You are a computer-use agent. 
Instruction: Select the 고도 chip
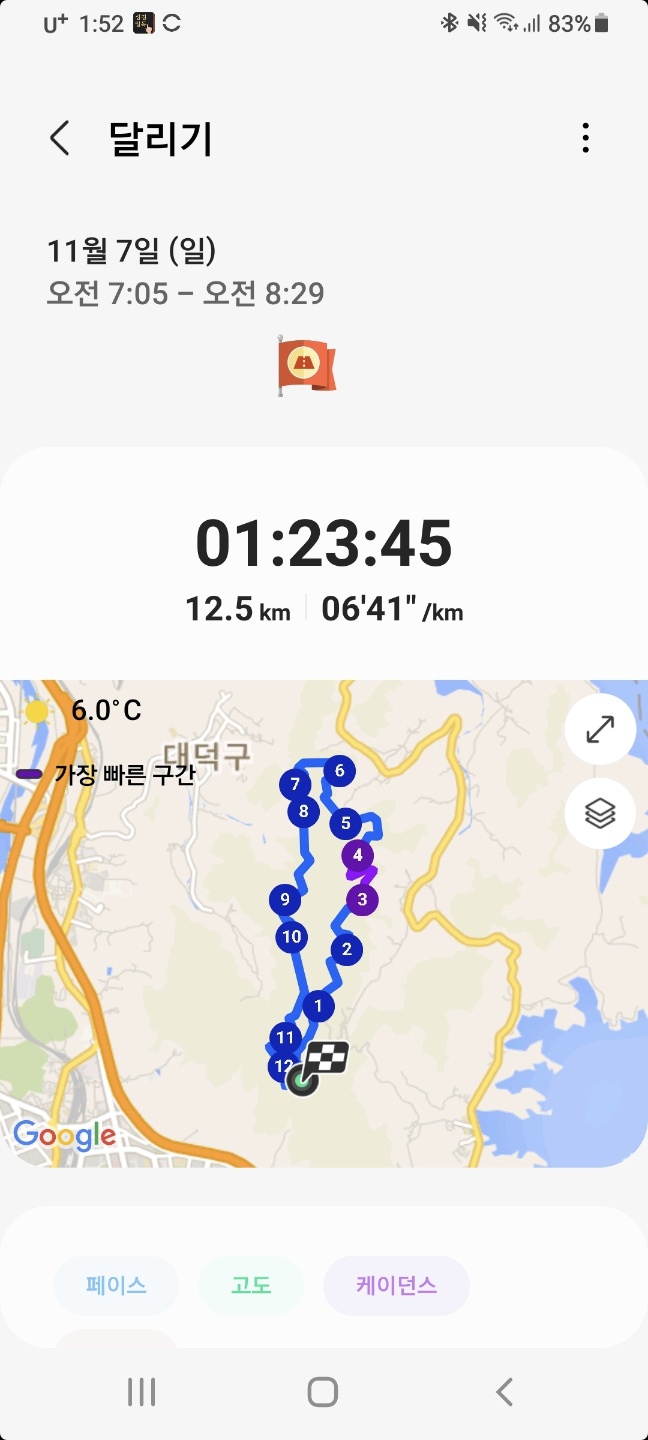(x=251, y=1286)
